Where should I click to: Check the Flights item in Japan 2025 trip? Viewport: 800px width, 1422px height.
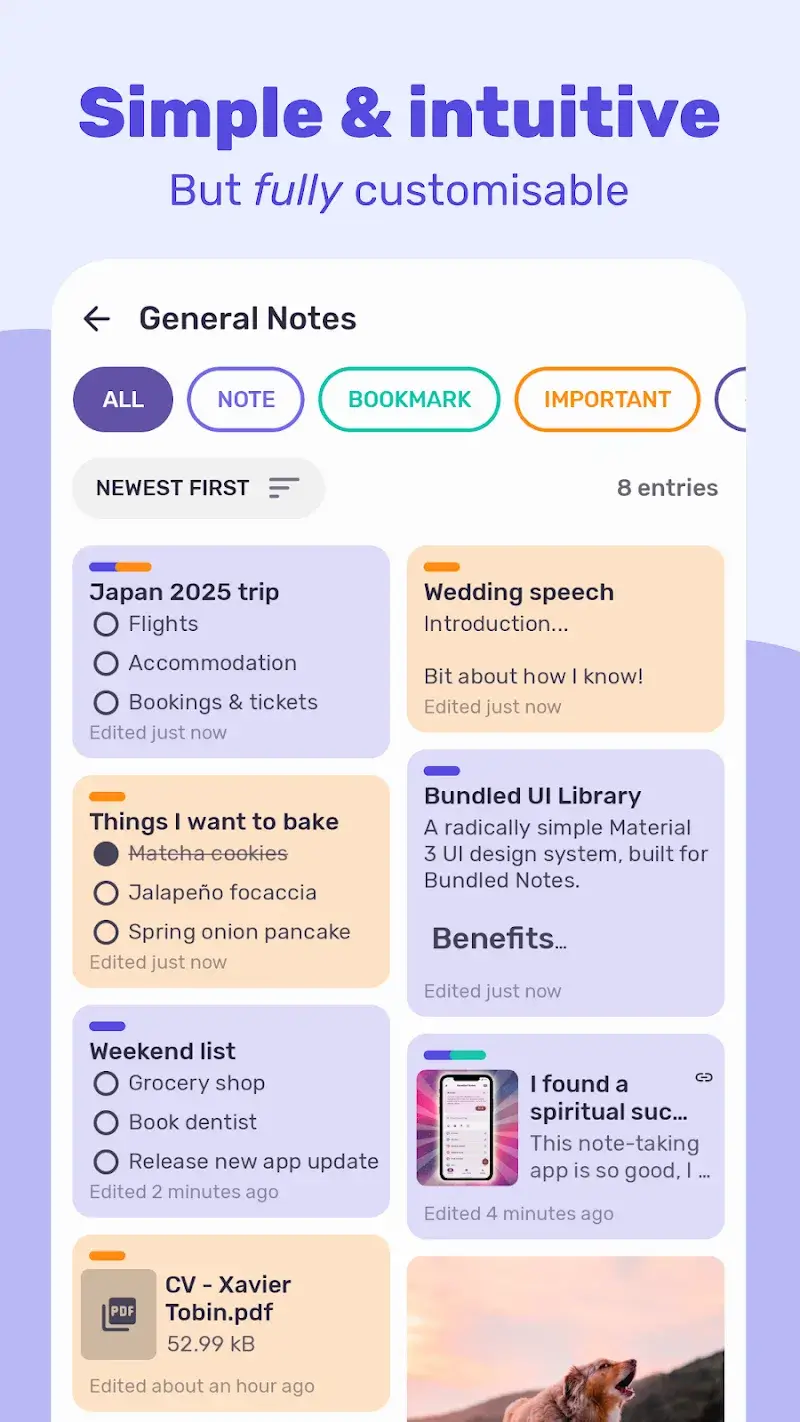click(106, 624)
